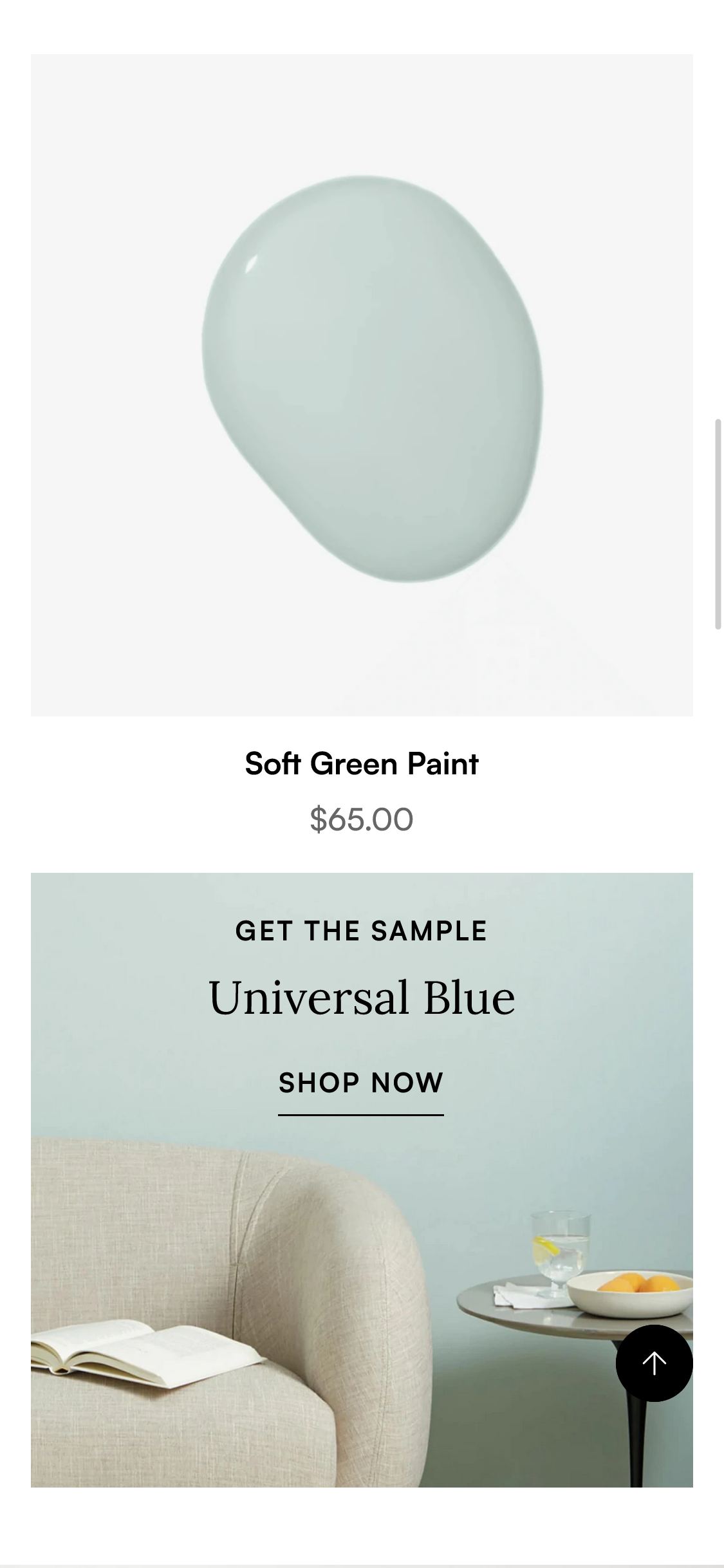Open the Soft Green Paint product image

362,385
